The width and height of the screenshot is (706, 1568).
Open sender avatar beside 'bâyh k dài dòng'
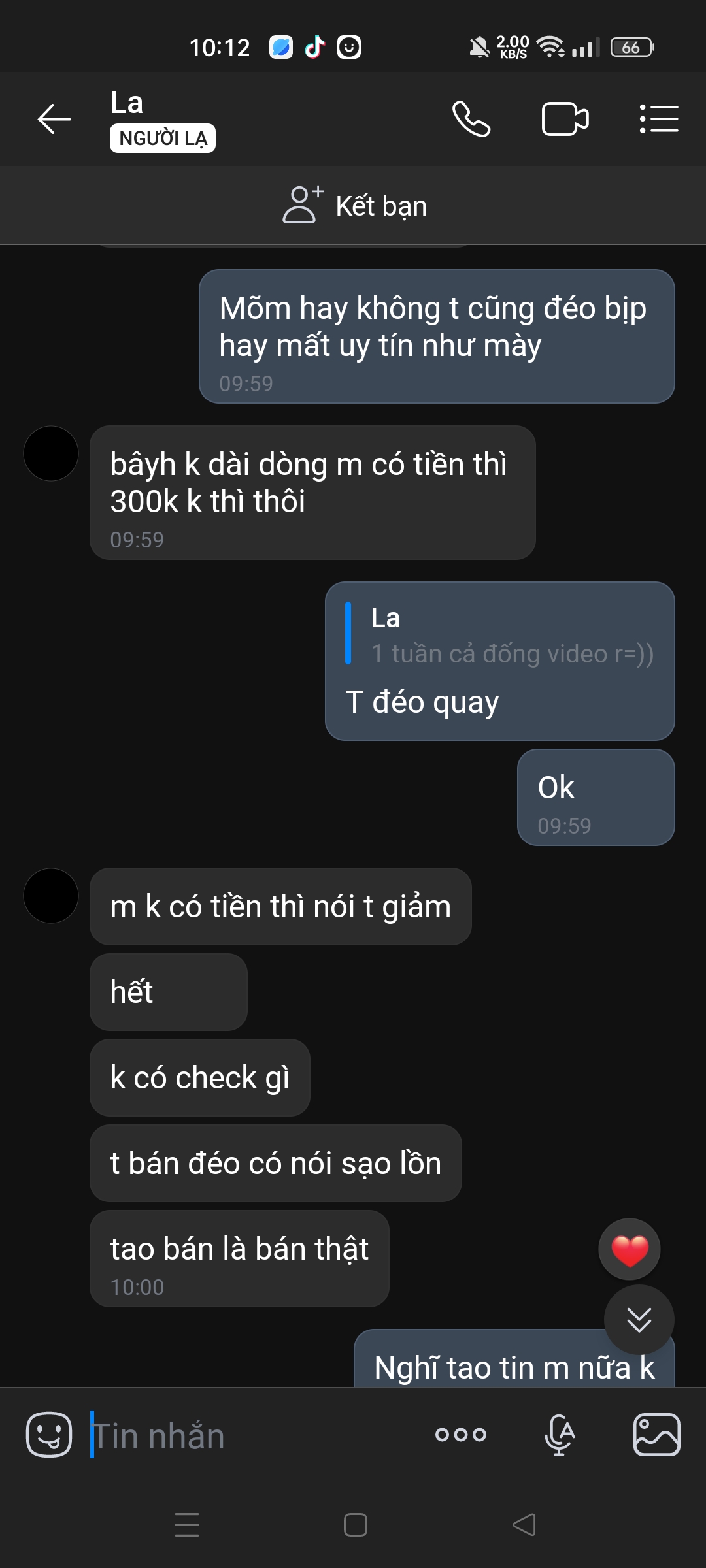click(x=51, y=453)
